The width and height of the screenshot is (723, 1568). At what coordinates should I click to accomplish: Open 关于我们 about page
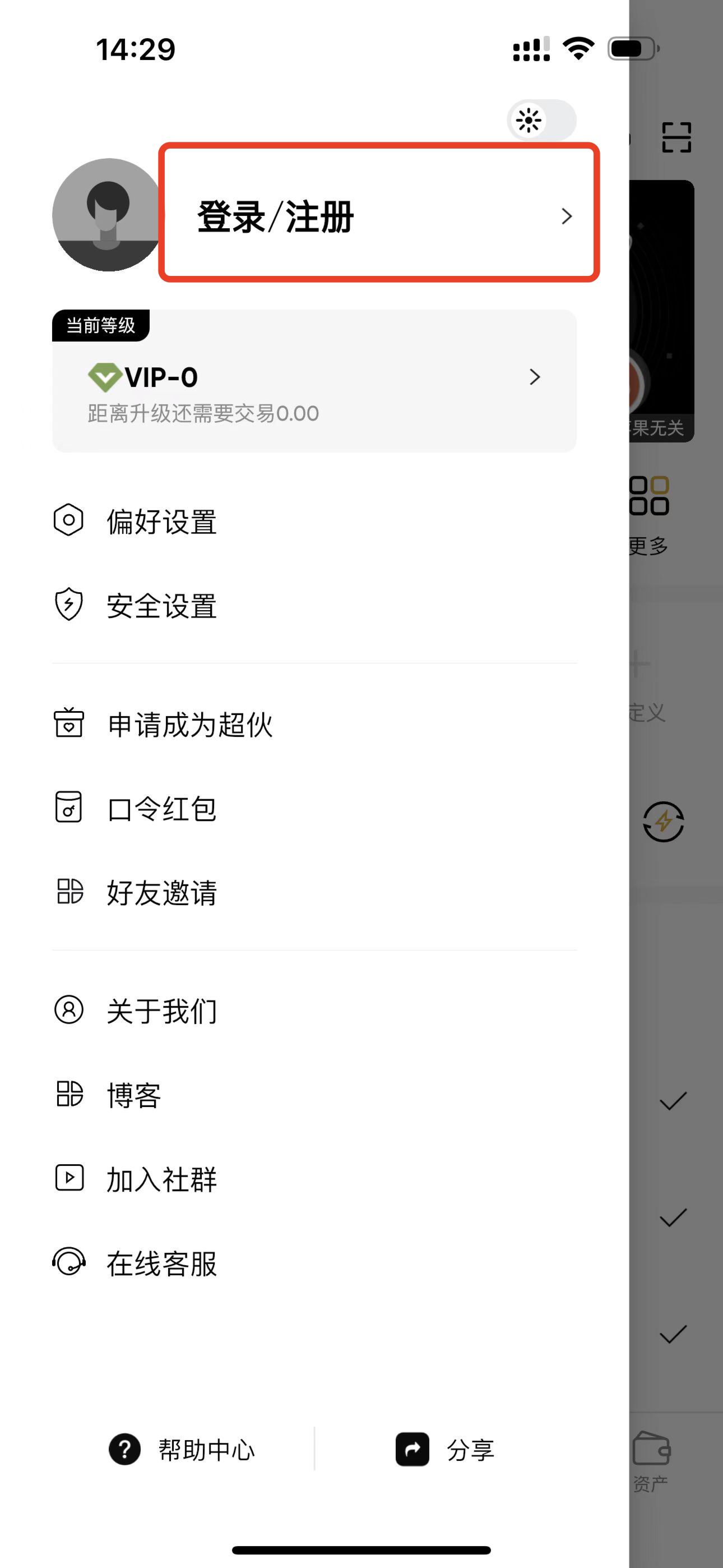point(314,1011)
